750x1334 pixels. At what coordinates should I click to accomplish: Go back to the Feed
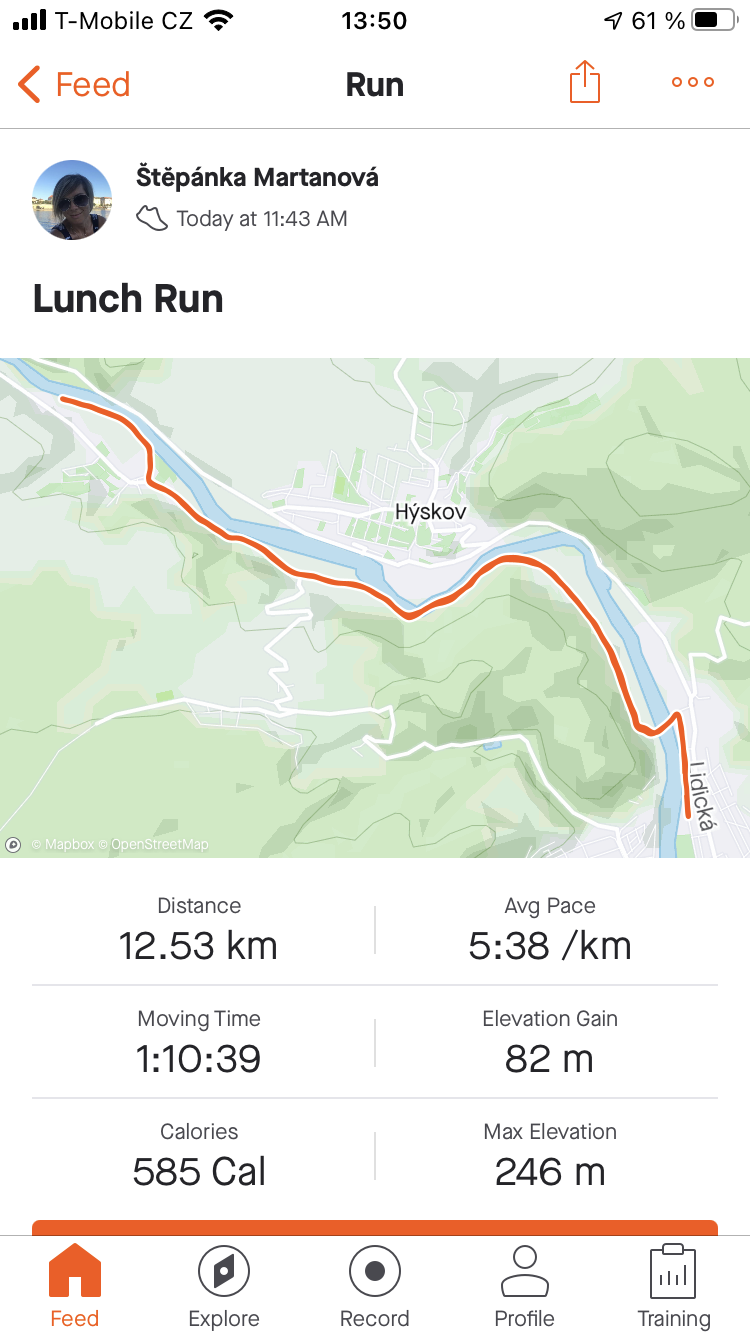[74, 84]
